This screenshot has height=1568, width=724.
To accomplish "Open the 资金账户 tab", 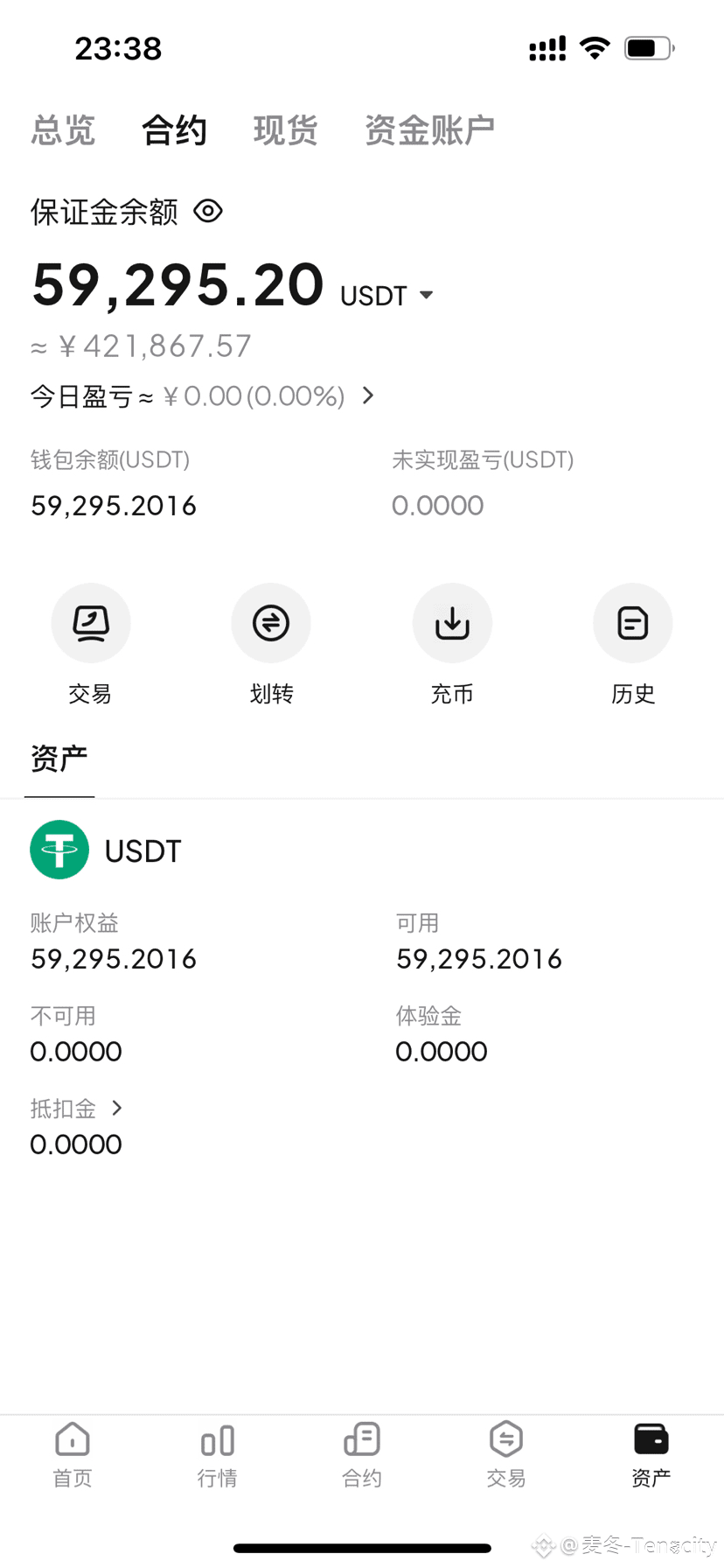I will coord(429,130).
